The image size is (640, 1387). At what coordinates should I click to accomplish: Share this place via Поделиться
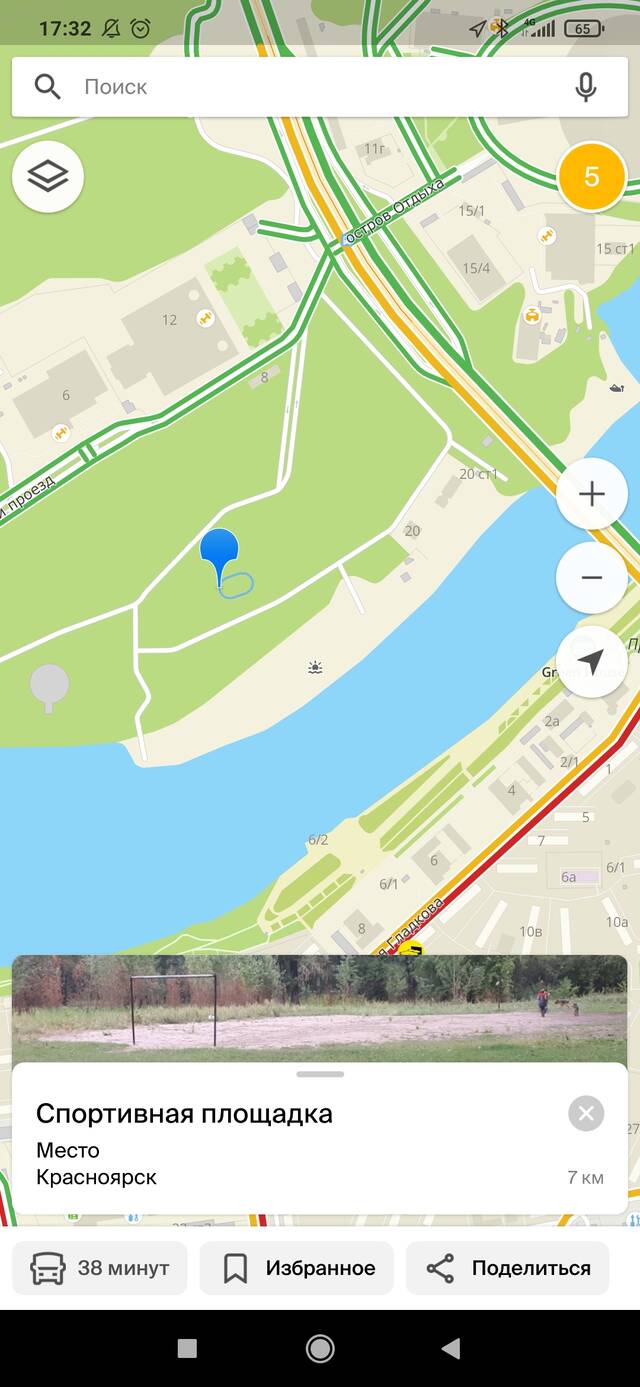tap(508, 1268)
